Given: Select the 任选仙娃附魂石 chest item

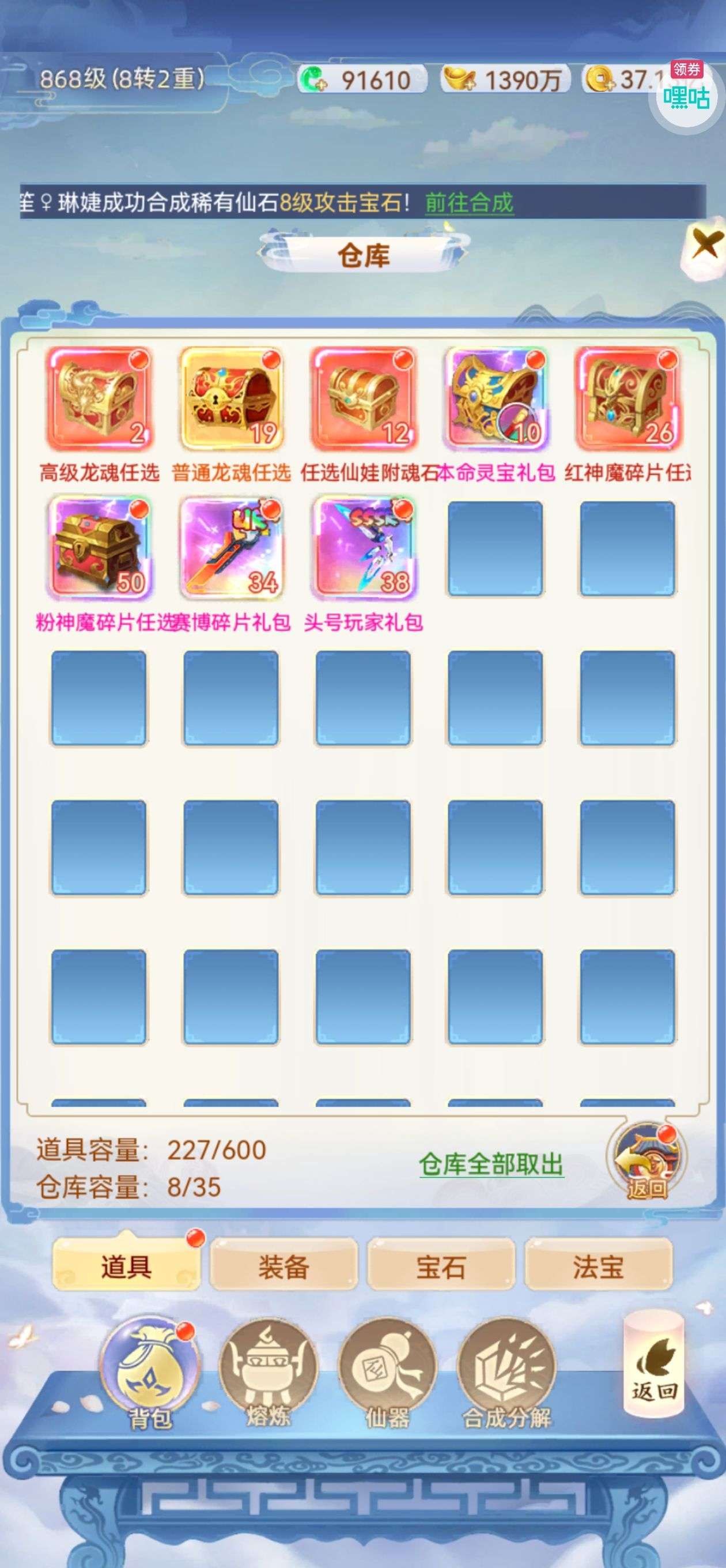Looking at the screenshot, I should tap(364, 398).
